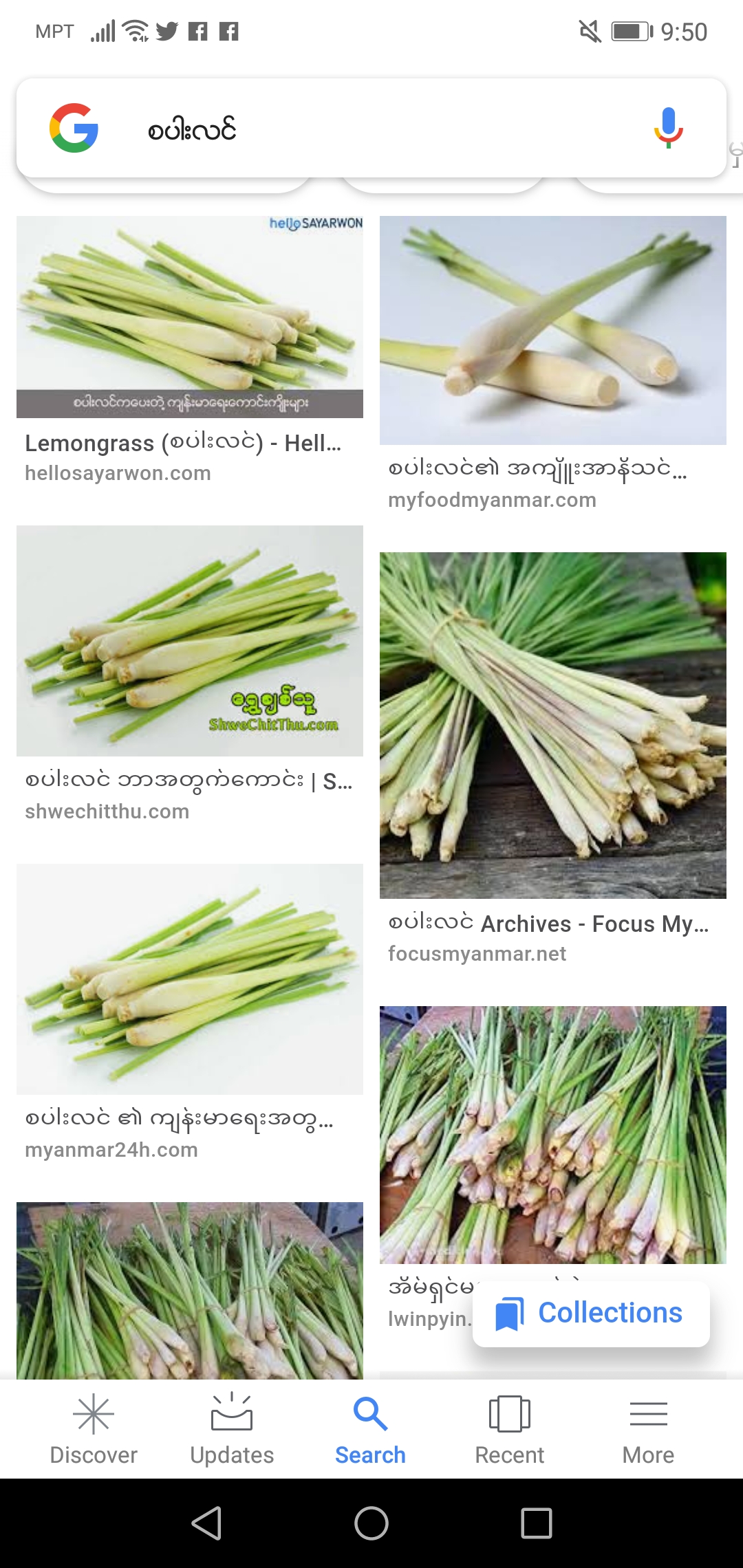The height and width of the screenshot is (1568, 743).
Task: Open the shwechitthu.com image result
Action: (190, 640)
